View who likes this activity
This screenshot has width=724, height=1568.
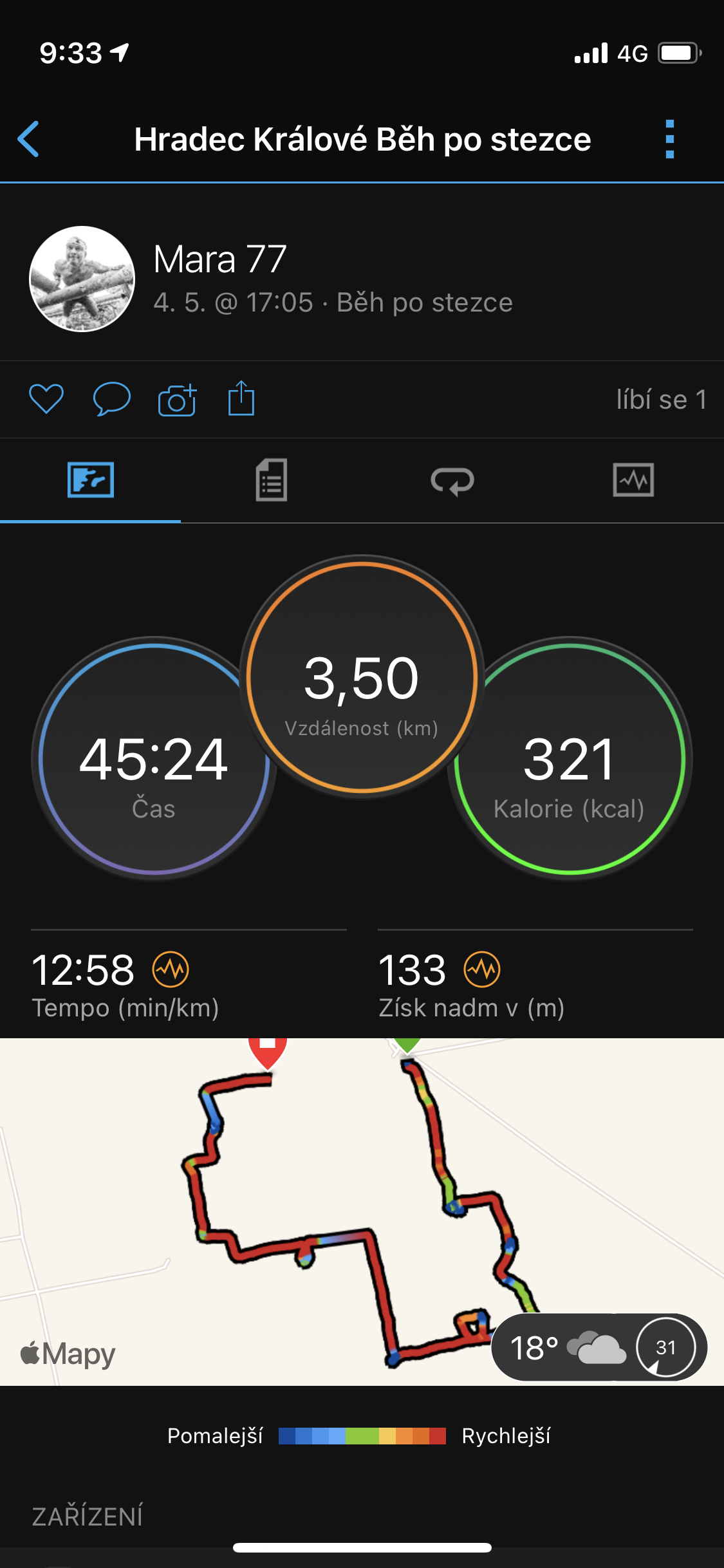pos(662,400)
